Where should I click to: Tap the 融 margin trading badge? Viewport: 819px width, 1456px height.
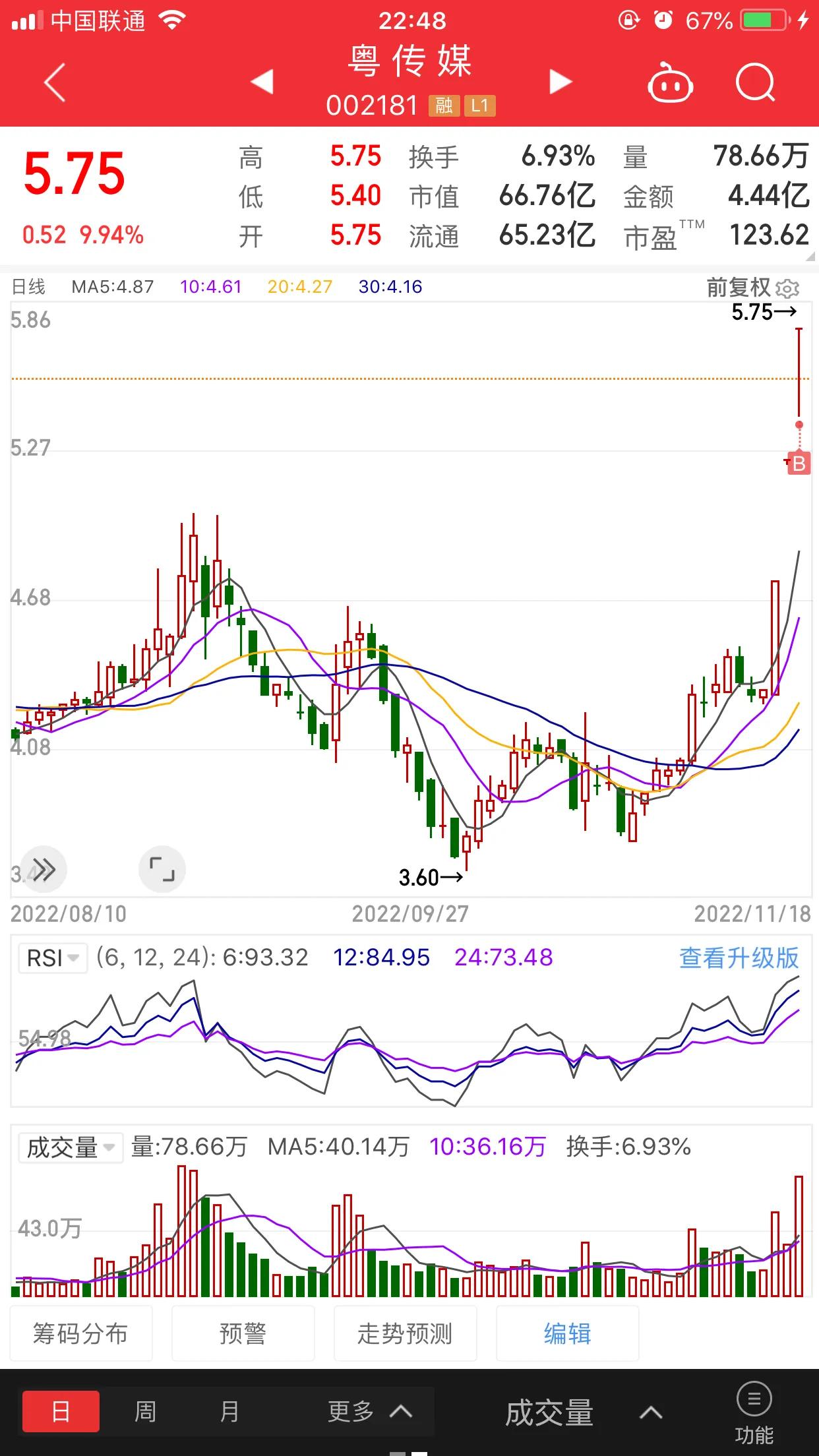click(x=444, y=106)
